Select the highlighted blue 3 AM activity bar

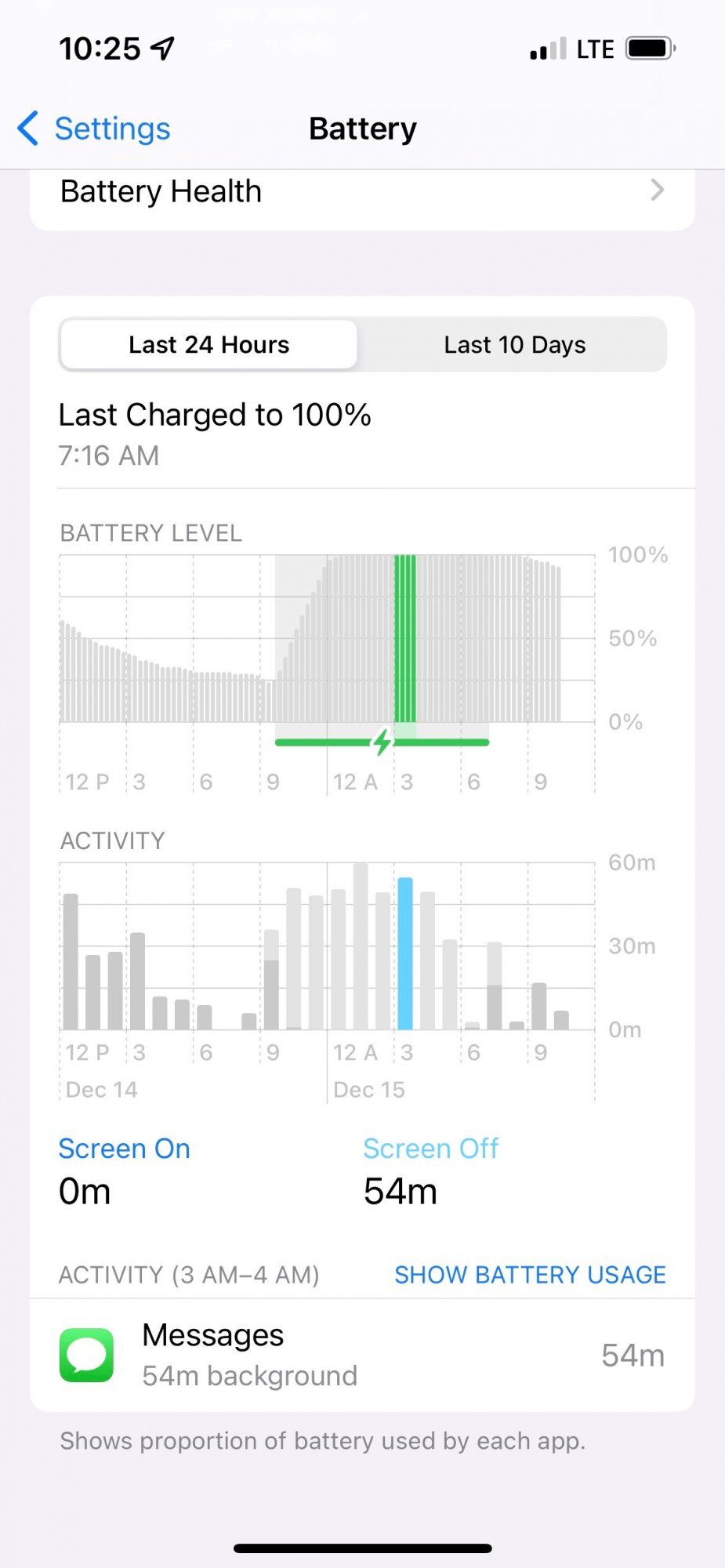click(x=405, y=953)
